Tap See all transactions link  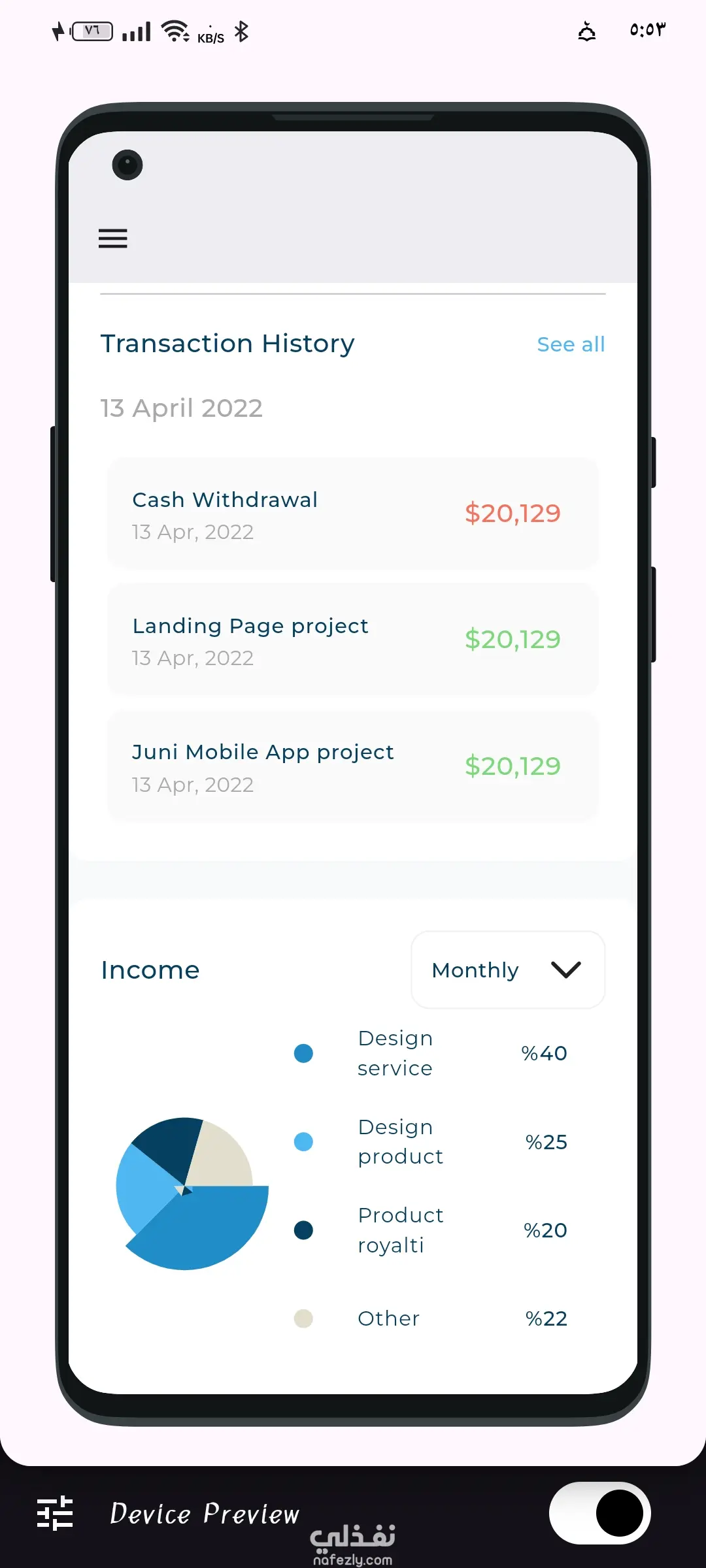[x=570, y=344]
